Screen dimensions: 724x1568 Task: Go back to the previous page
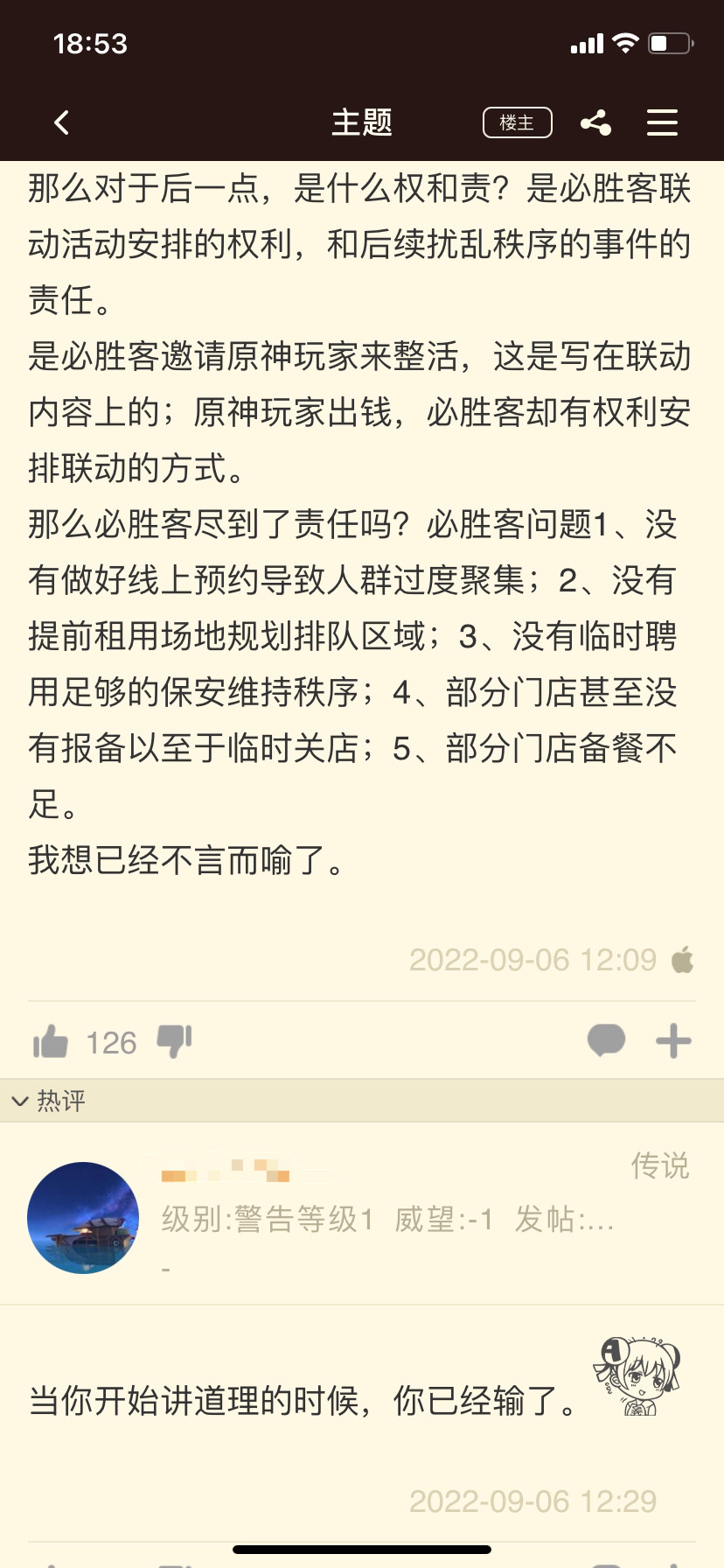61,122
